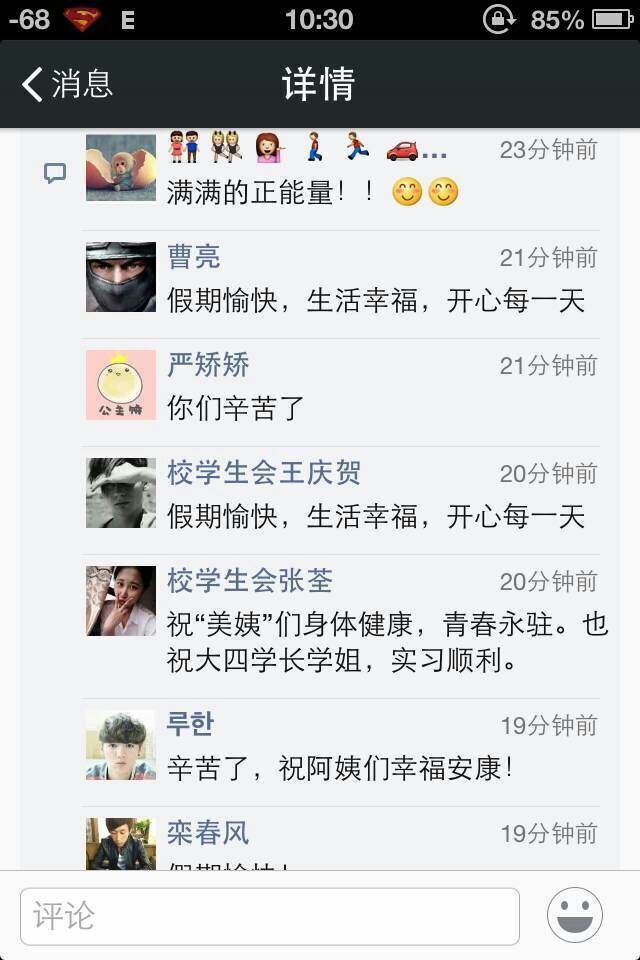The width and height of the screenshot is (640, 960).
Task: Reply to comment 辛苦了，祝阿姨们幸福安康!
Action: click(x=340, y=769)
